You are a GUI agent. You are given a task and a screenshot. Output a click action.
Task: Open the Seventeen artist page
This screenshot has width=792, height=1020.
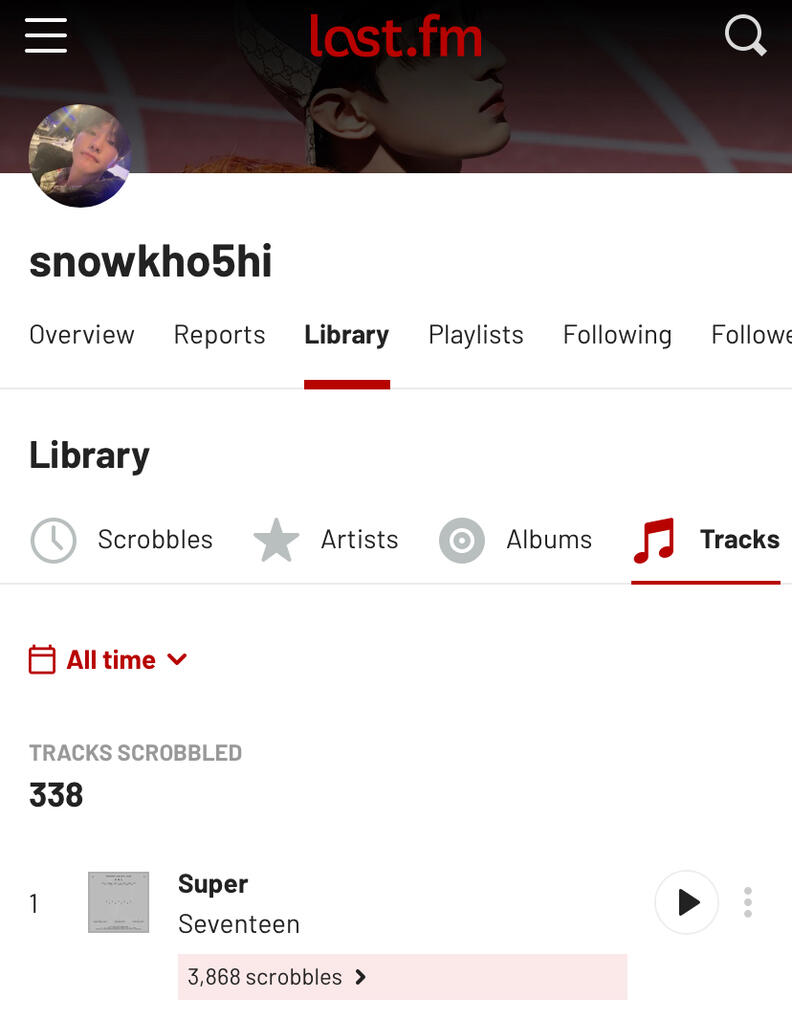tap(239, 924)
